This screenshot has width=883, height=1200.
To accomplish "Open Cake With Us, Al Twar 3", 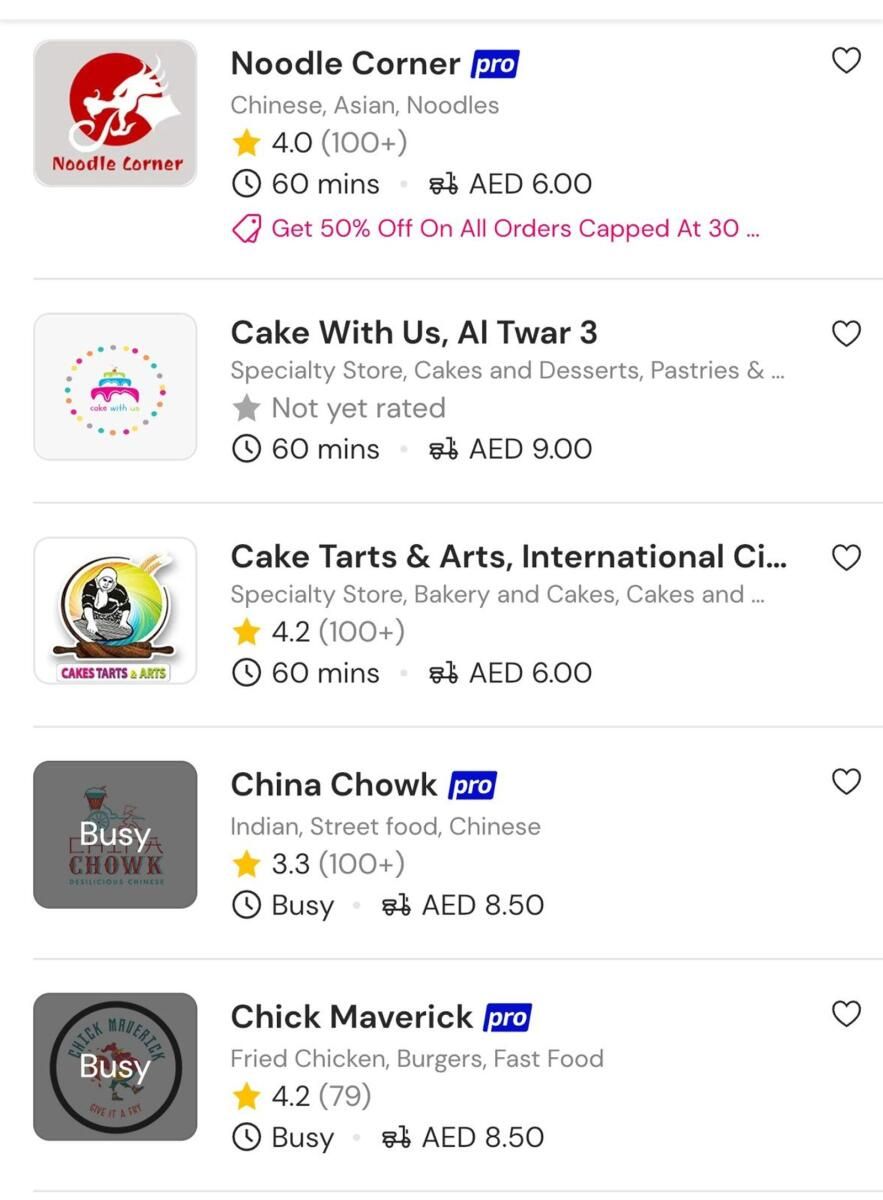I will (x=413, y=332).
